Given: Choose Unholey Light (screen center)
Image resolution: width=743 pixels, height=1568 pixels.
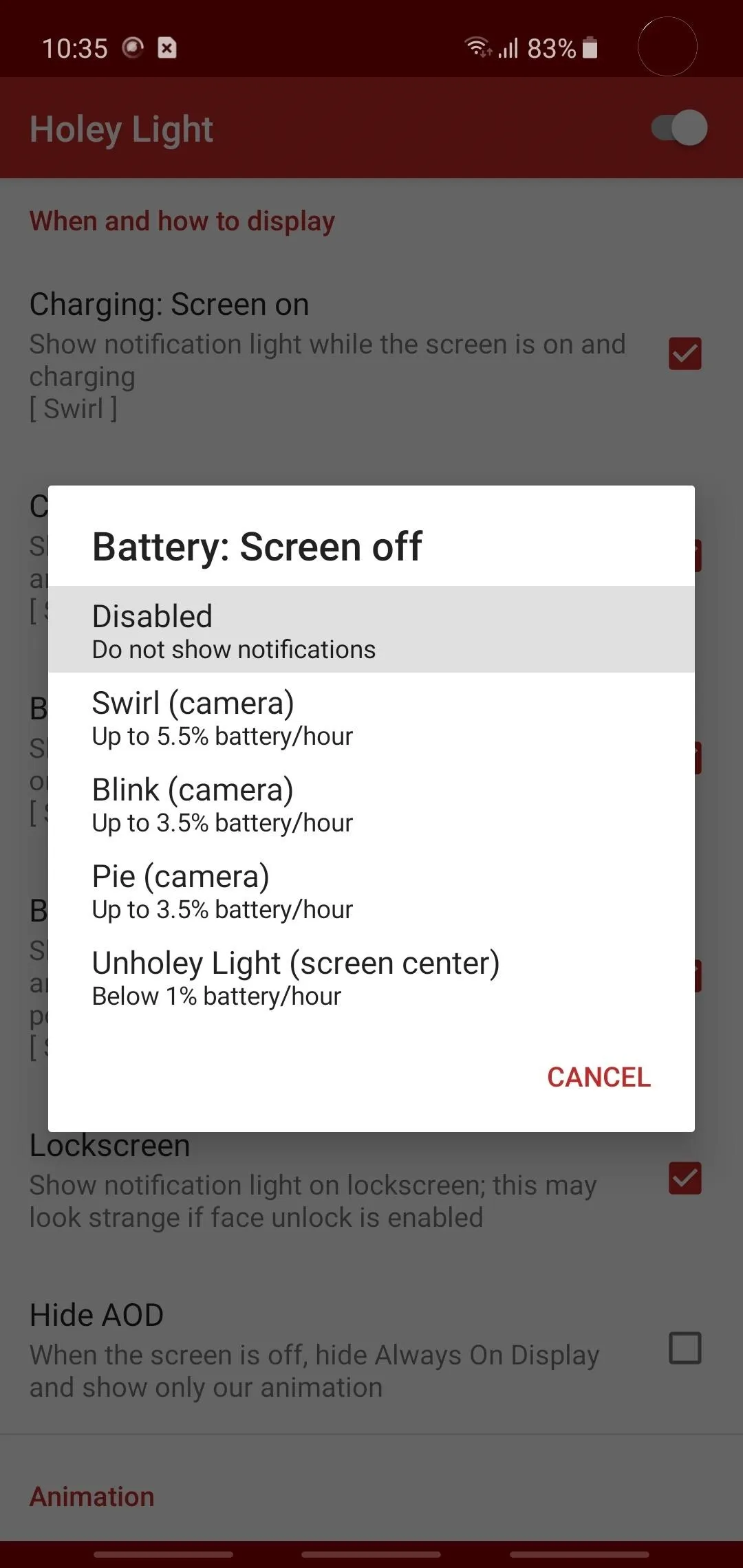Looking at the screenshot, I should point(371,976).
